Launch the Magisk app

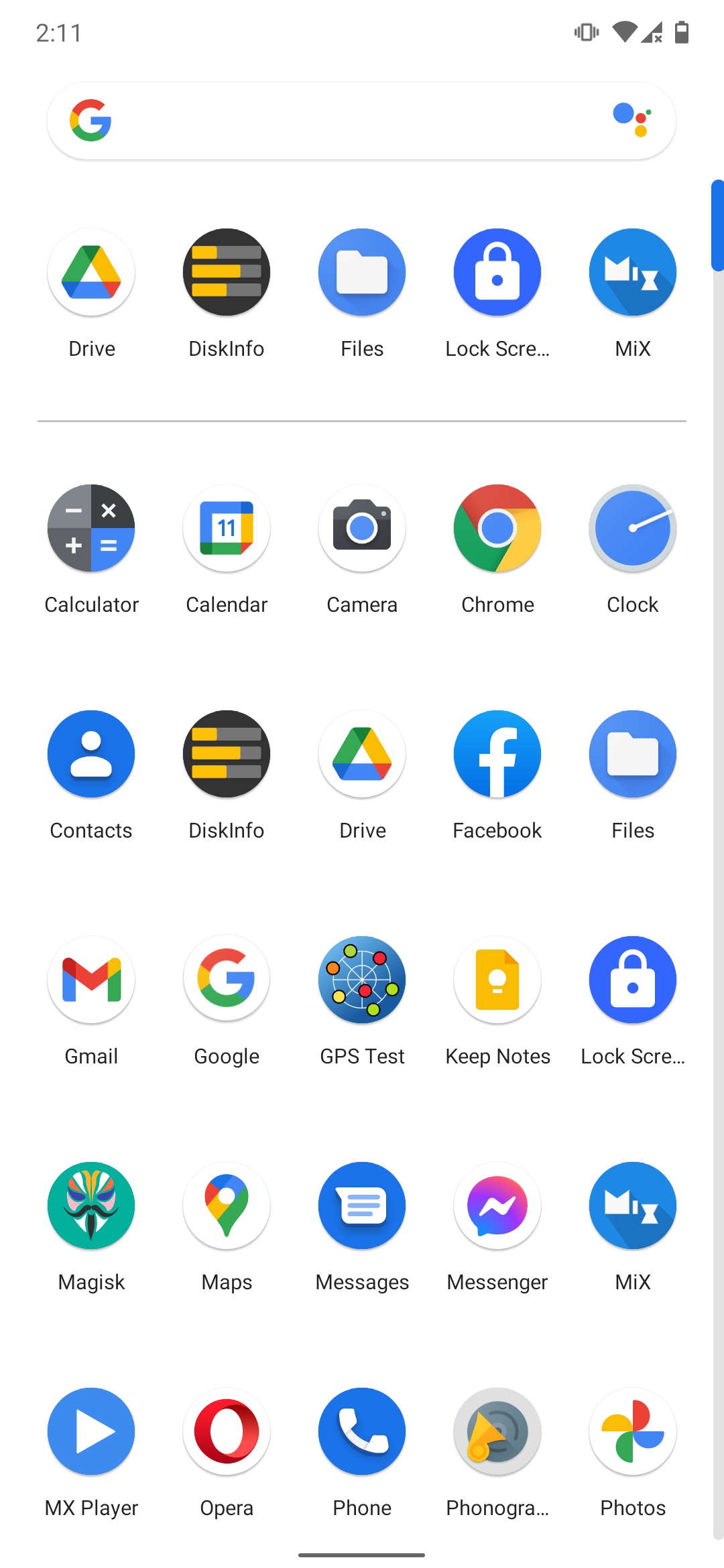click(91, 1206)
